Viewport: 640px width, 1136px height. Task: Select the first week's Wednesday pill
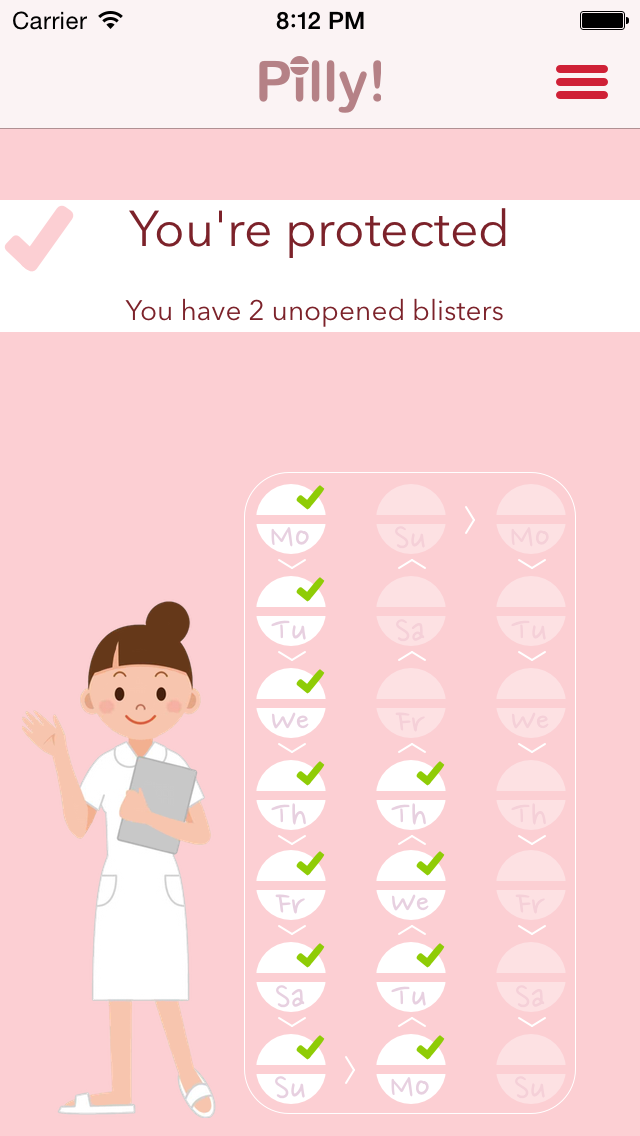point(290,702)
